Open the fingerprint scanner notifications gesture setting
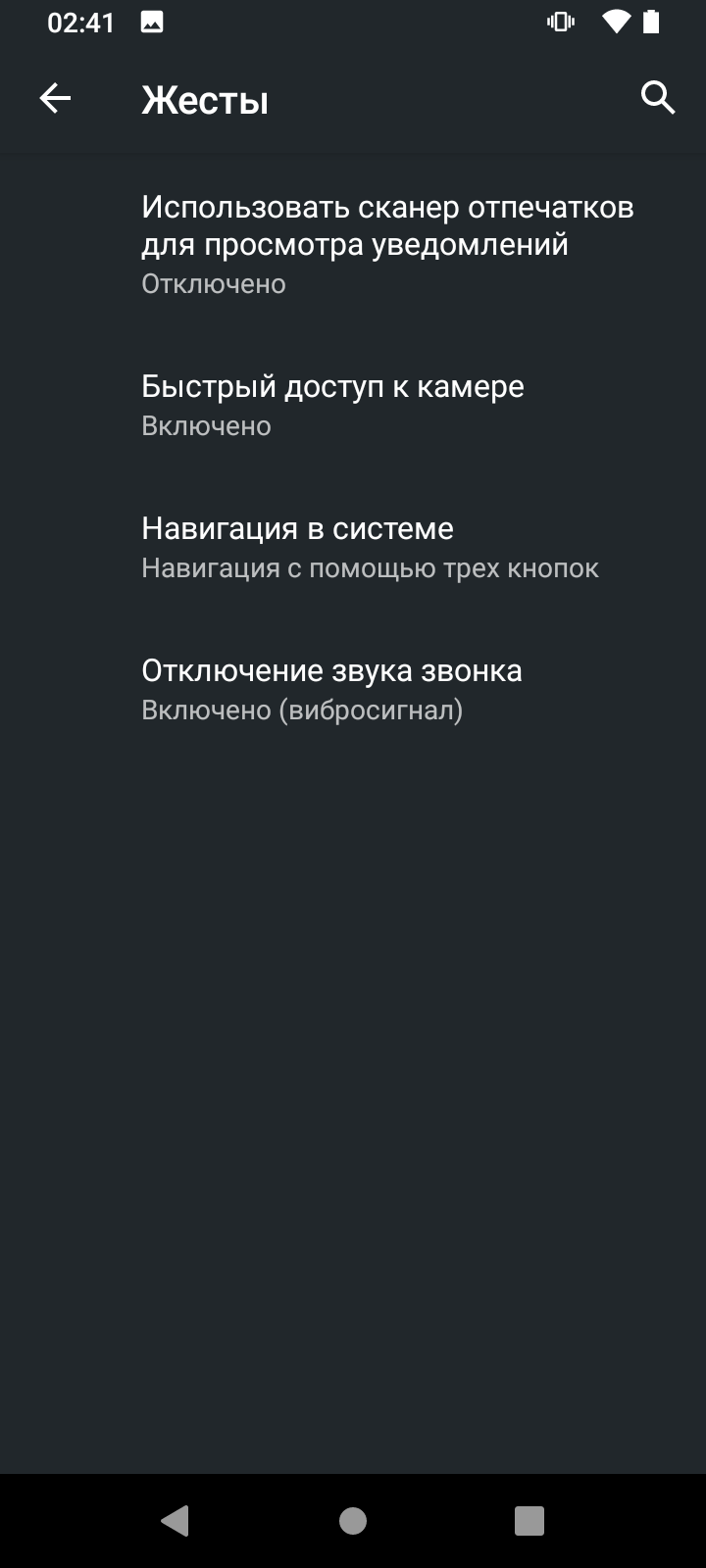This screenshot has width=706, height=1568. (387, 243)
